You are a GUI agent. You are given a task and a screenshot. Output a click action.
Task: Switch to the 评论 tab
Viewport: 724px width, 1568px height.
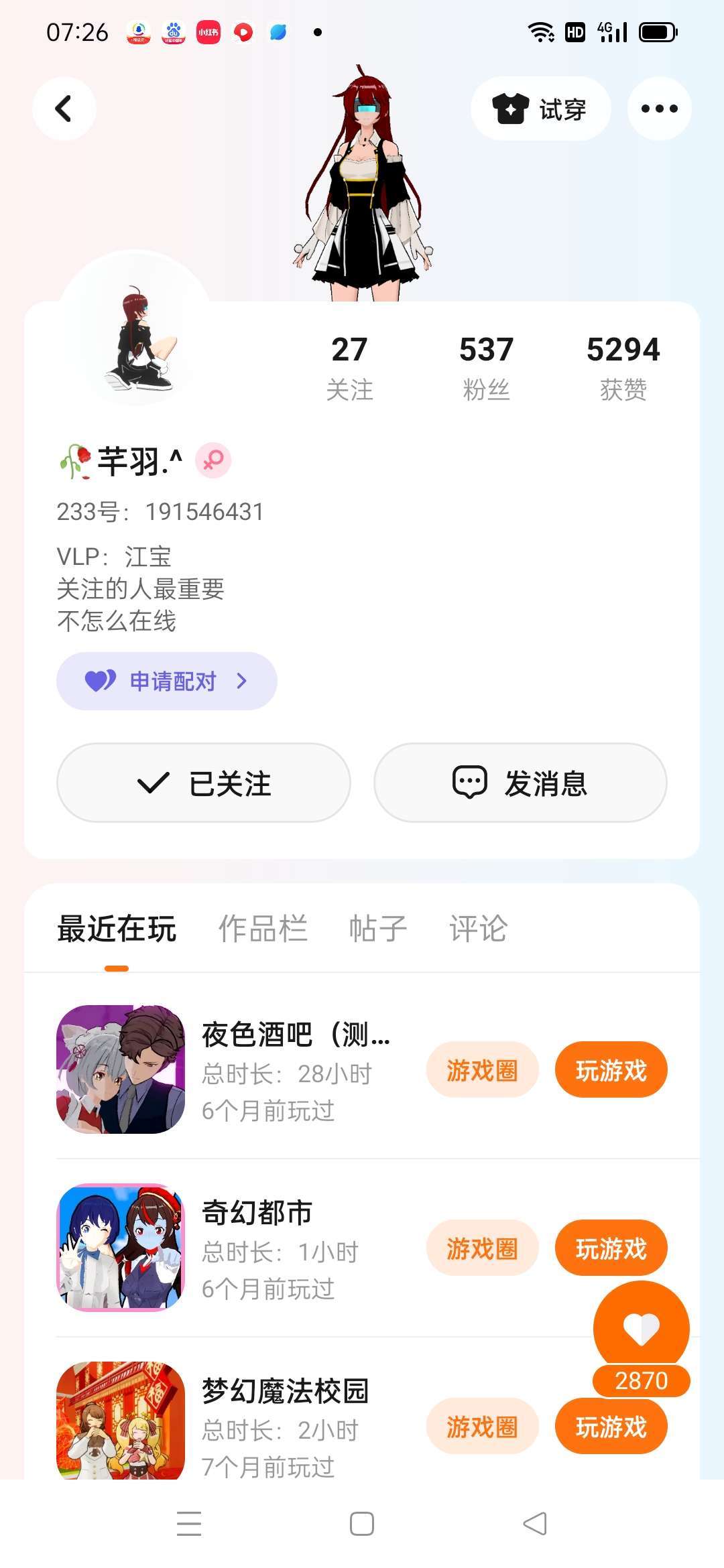478,929
